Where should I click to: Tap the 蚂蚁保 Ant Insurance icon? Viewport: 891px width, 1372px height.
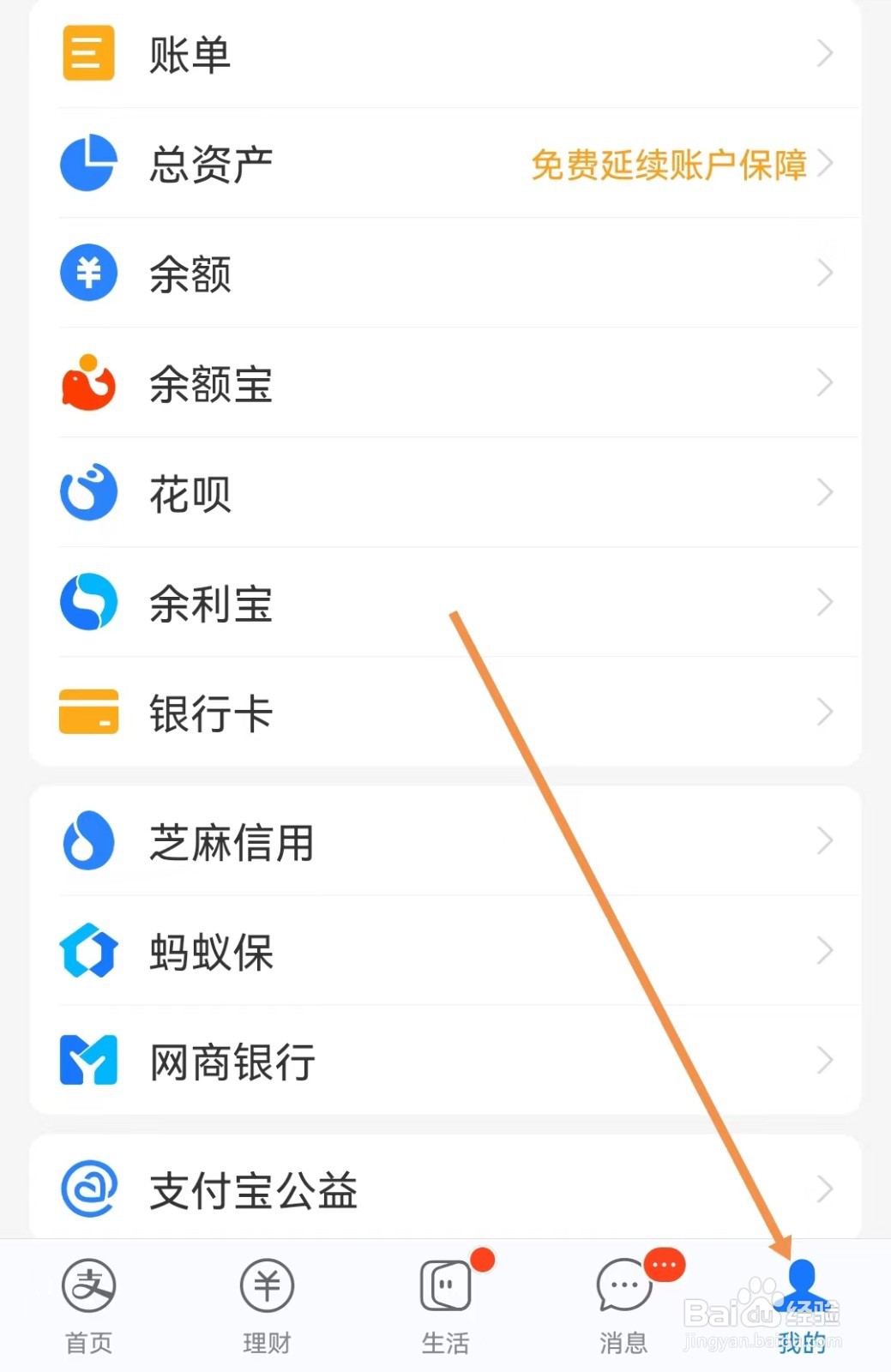click(88, 951)
